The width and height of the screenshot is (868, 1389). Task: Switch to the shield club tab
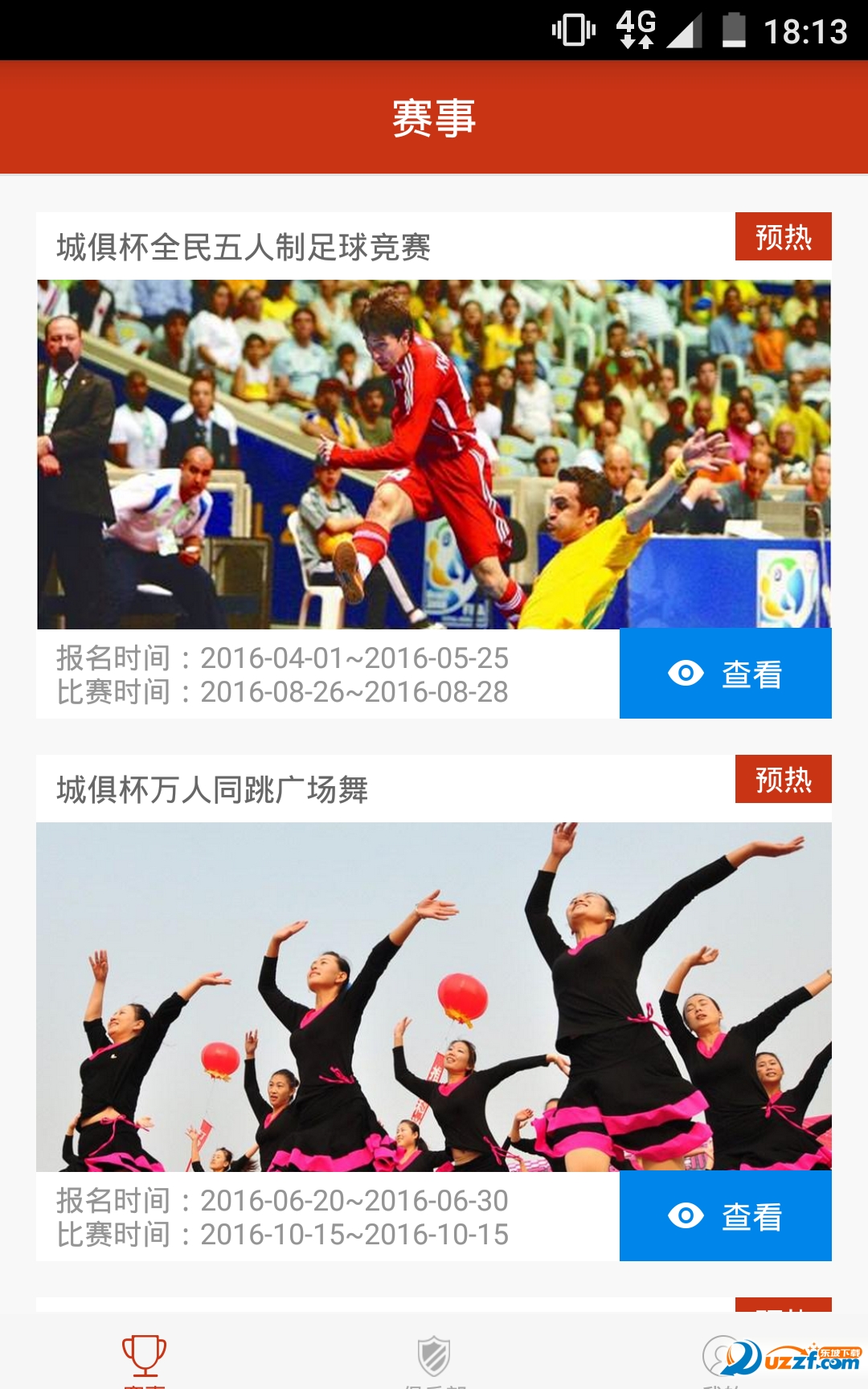click(x=434, y=1358)
